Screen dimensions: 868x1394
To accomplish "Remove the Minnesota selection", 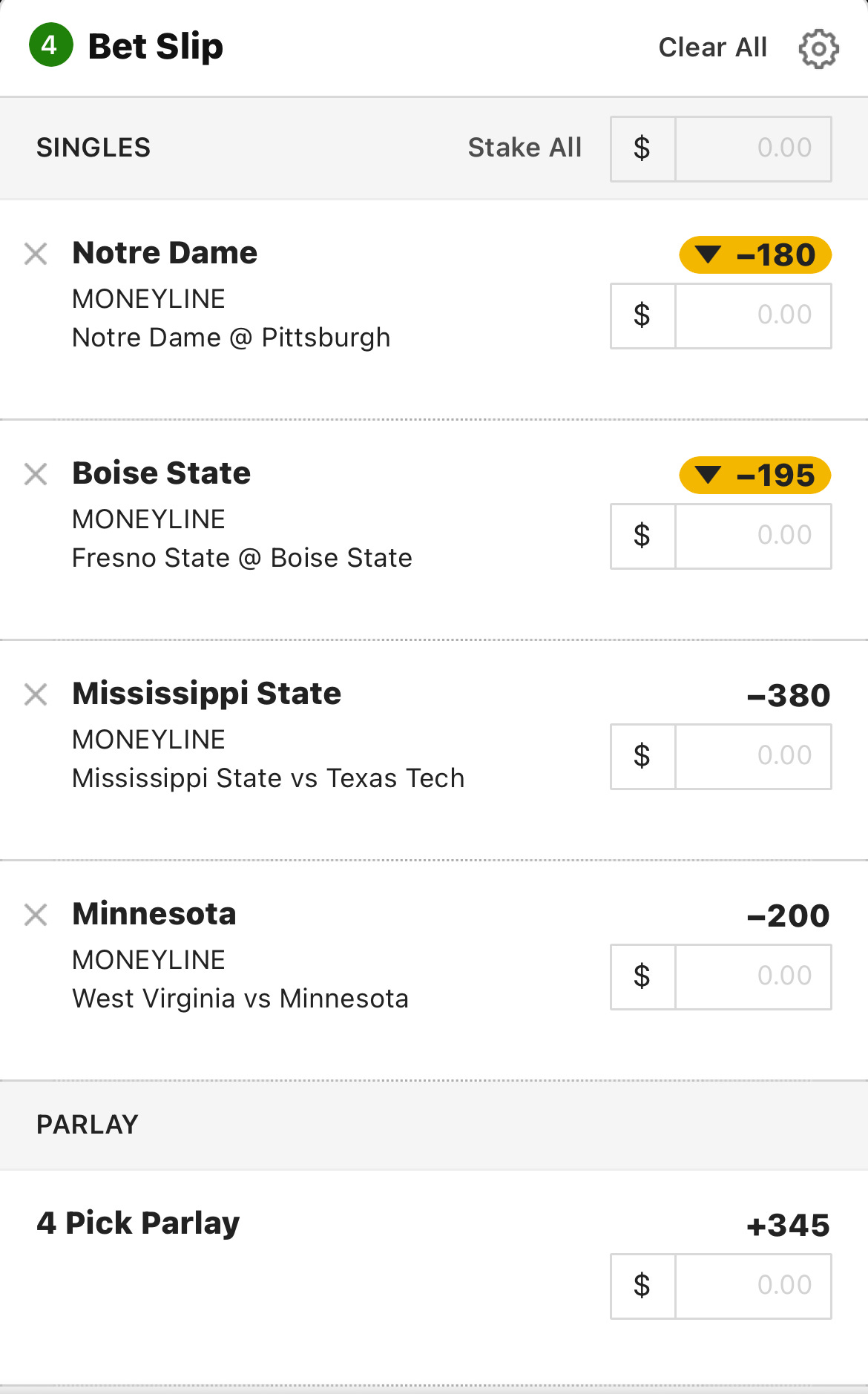I will click(36, 915).
